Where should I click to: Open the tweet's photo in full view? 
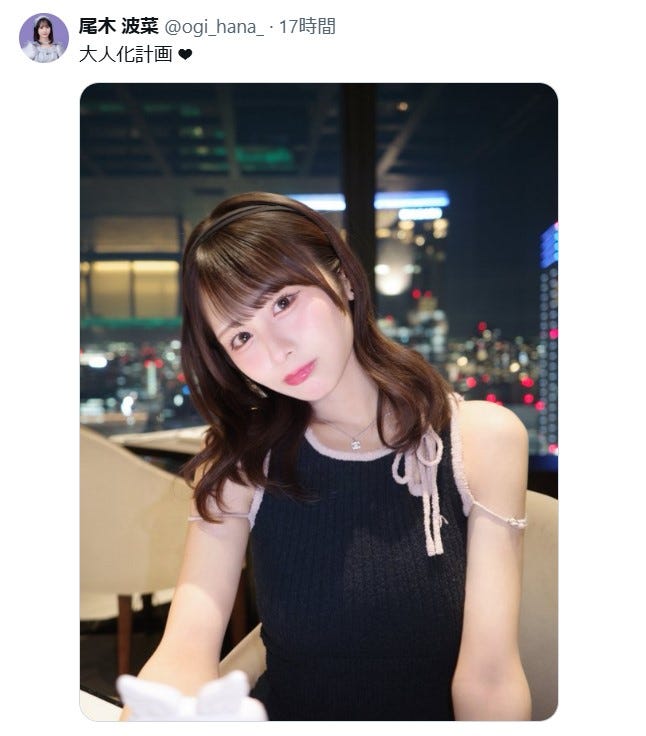(x=318, y=400)
